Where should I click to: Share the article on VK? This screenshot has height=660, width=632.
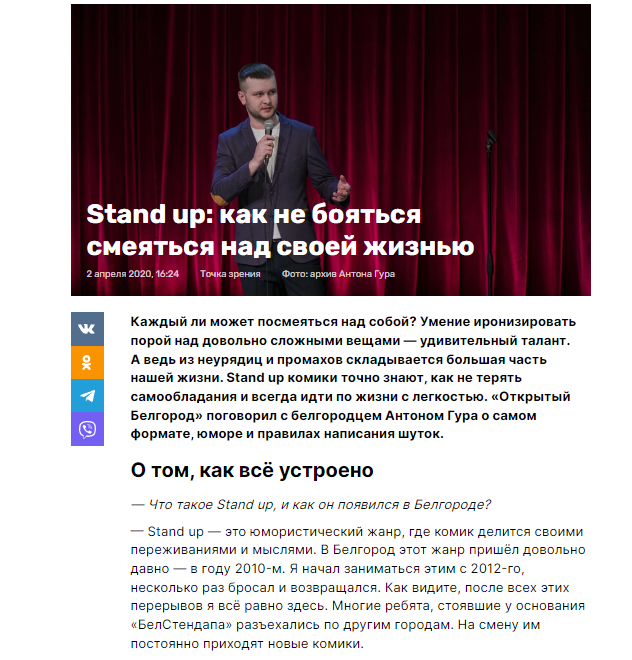[87, 328]
